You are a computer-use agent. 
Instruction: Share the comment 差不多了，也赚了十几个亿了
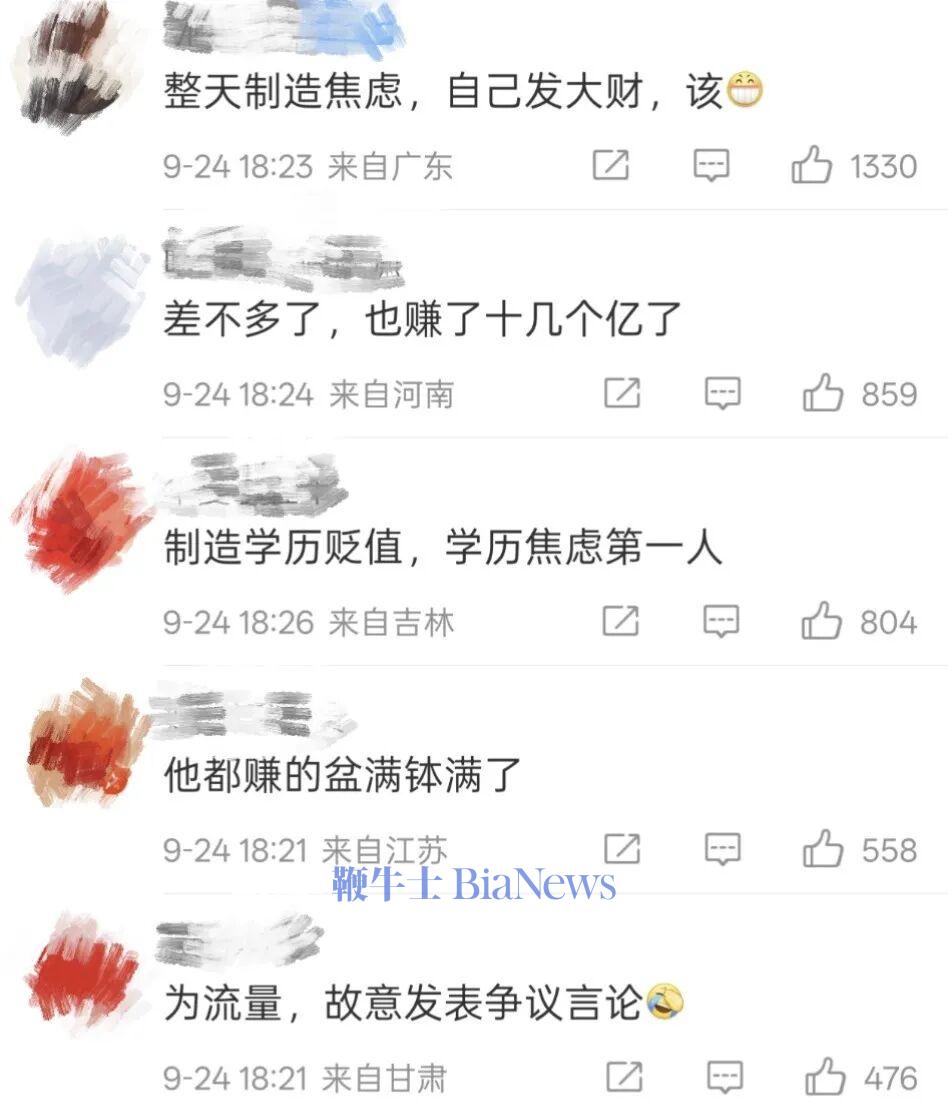pos(622,394)
